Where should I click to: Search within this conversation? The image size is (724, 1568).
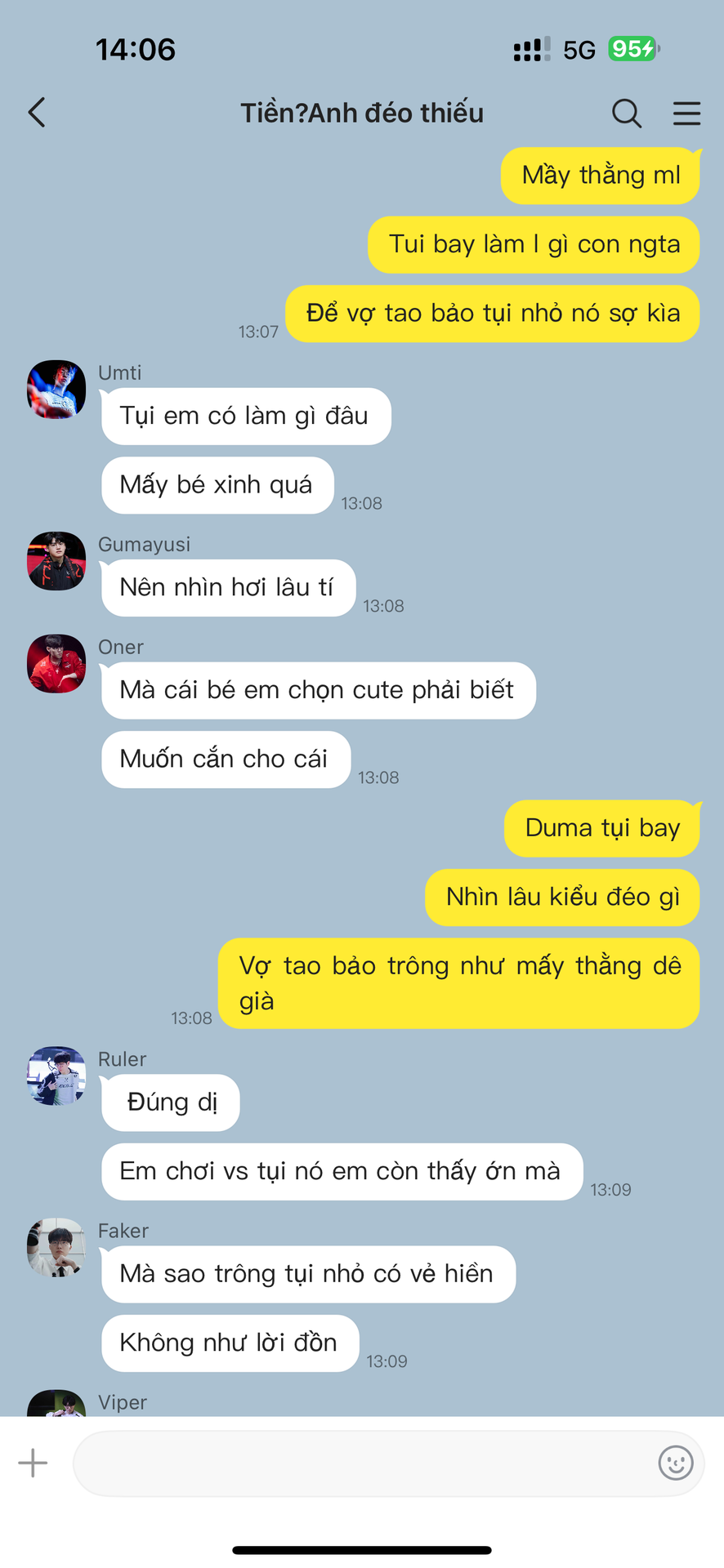coord(627,113)
